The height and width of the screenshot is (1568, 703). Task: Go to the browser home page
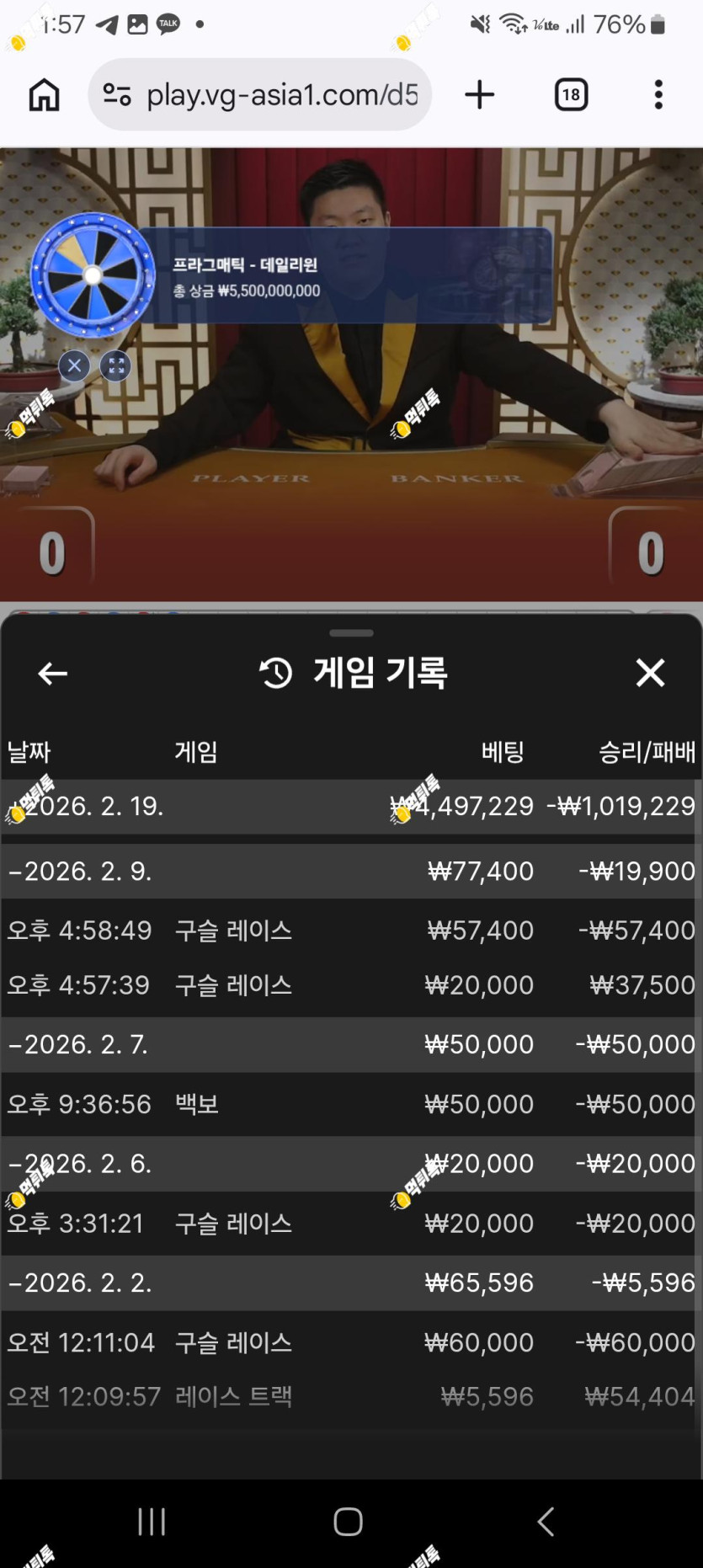click(45, 94)
